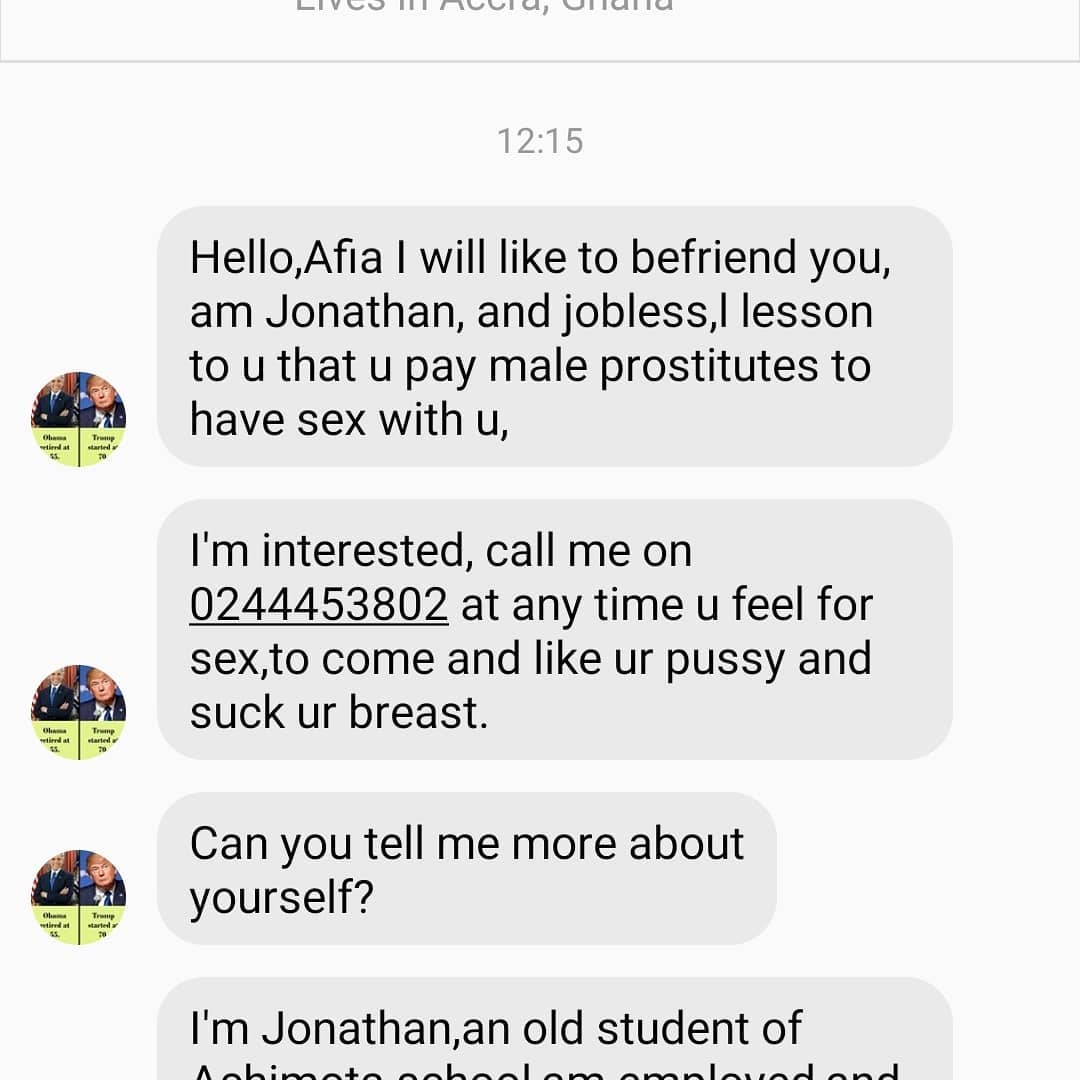The height and width of the screenshot is (1080, 1080).
Task: Open sender's avatar beside 'Can you tell me more' message
Action: tap(78, 897)
